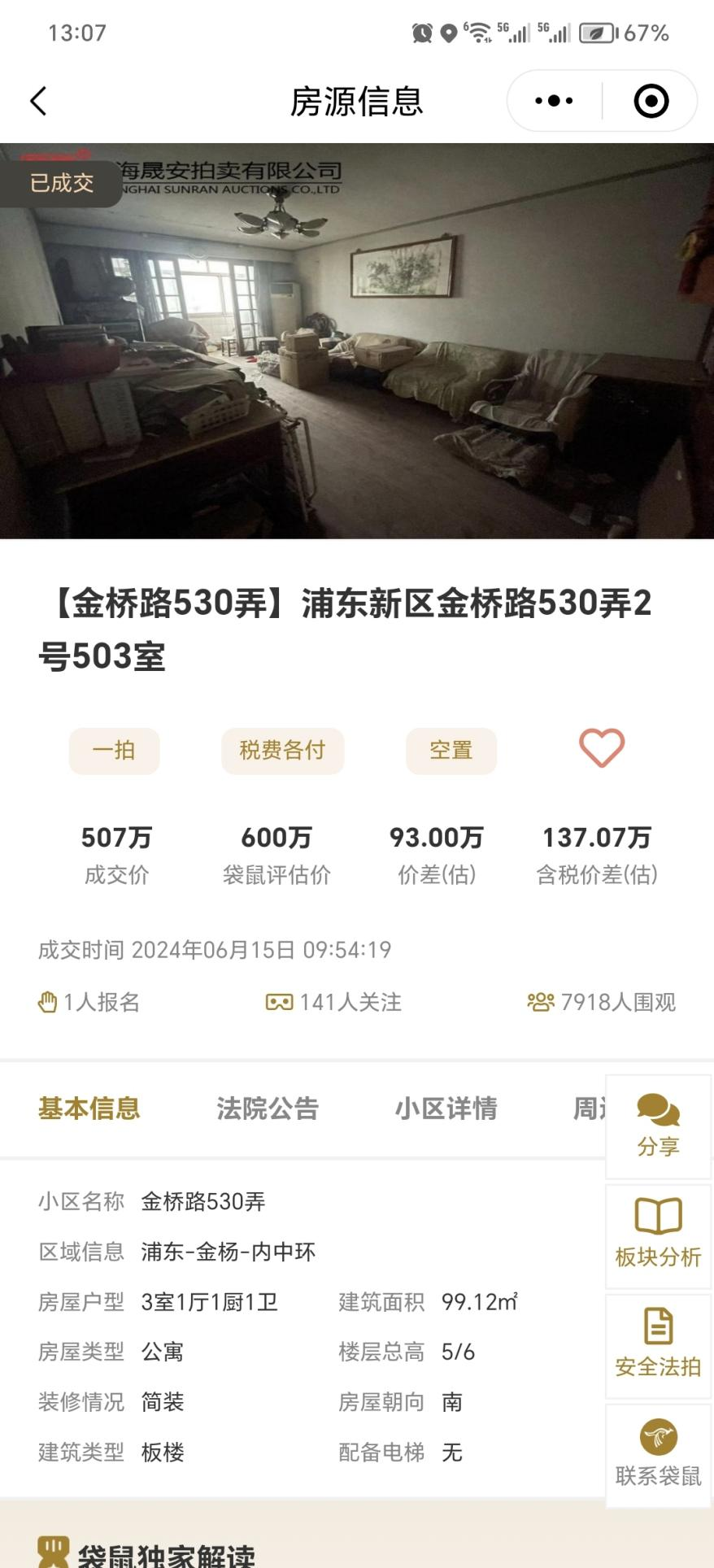The height and width of the screenshot is (1568, 714).
Task: Open the partially hidden 周边 tab
Action: coord(591,1108)
